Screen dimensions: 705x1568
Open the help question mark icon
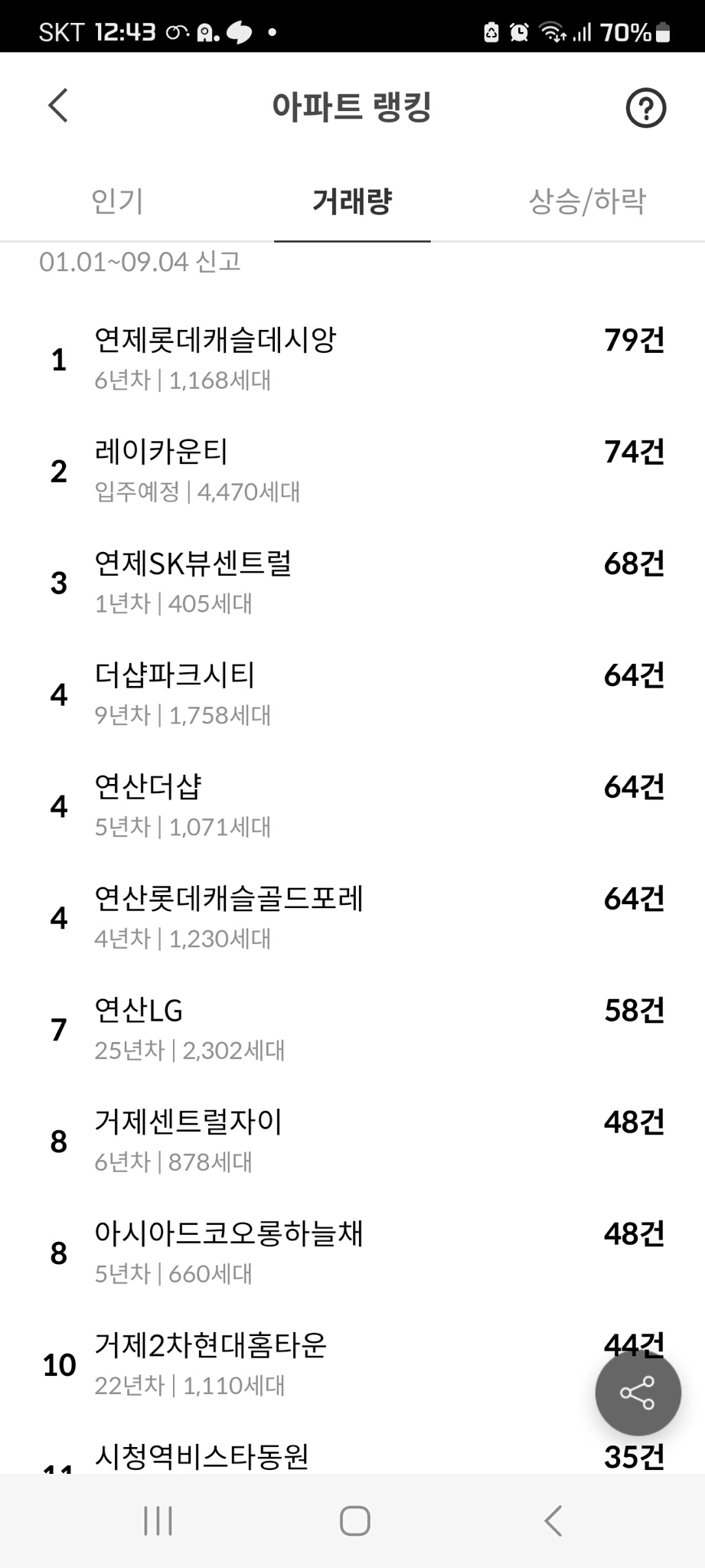point(645,108)
